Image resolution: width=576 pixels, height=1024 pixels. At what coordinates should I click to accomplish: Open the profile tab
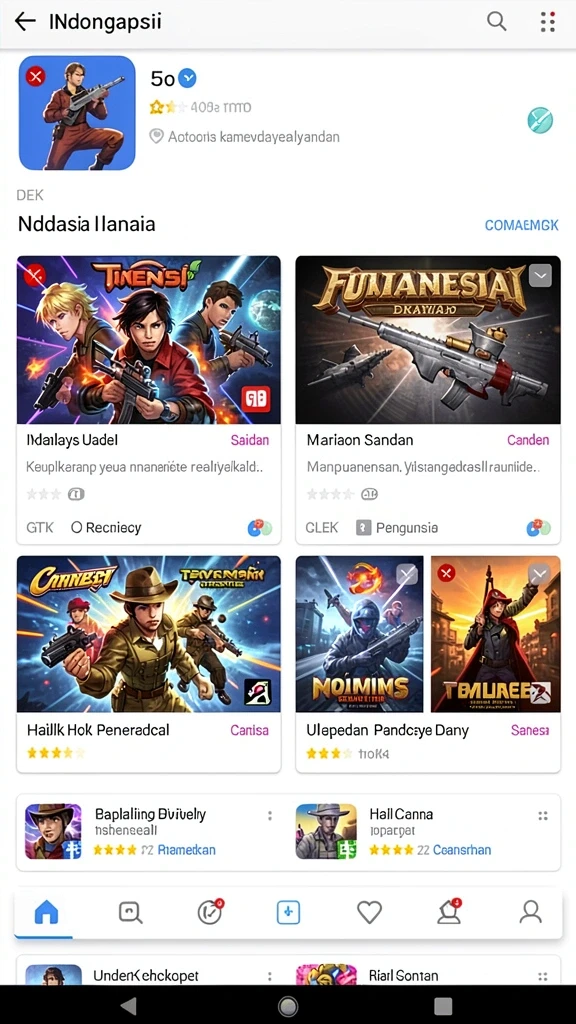coord(530,912)
